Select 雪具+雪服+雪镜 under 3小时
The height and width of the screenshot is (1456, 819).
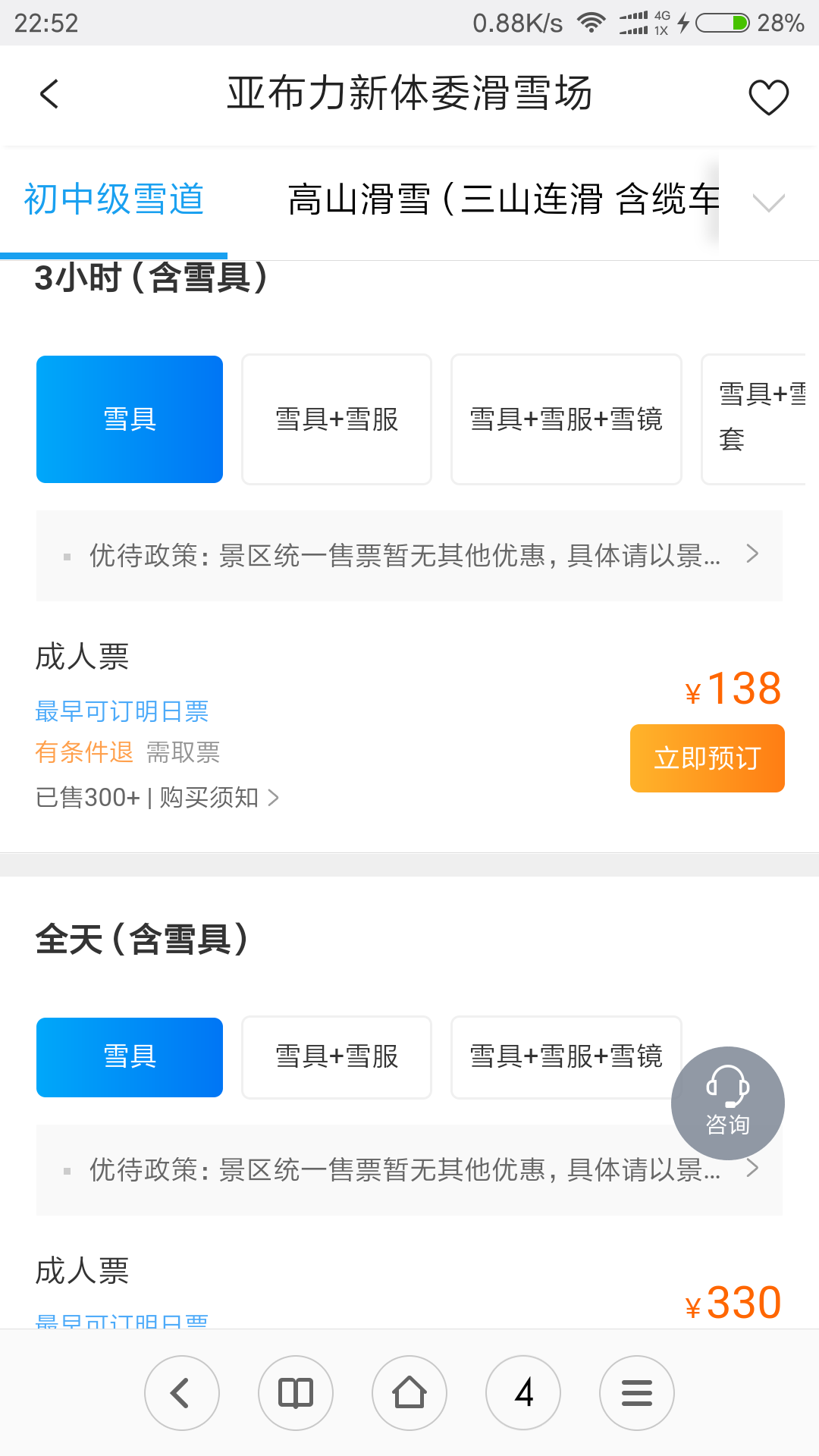pyautogui.click(x=566, y=419)
